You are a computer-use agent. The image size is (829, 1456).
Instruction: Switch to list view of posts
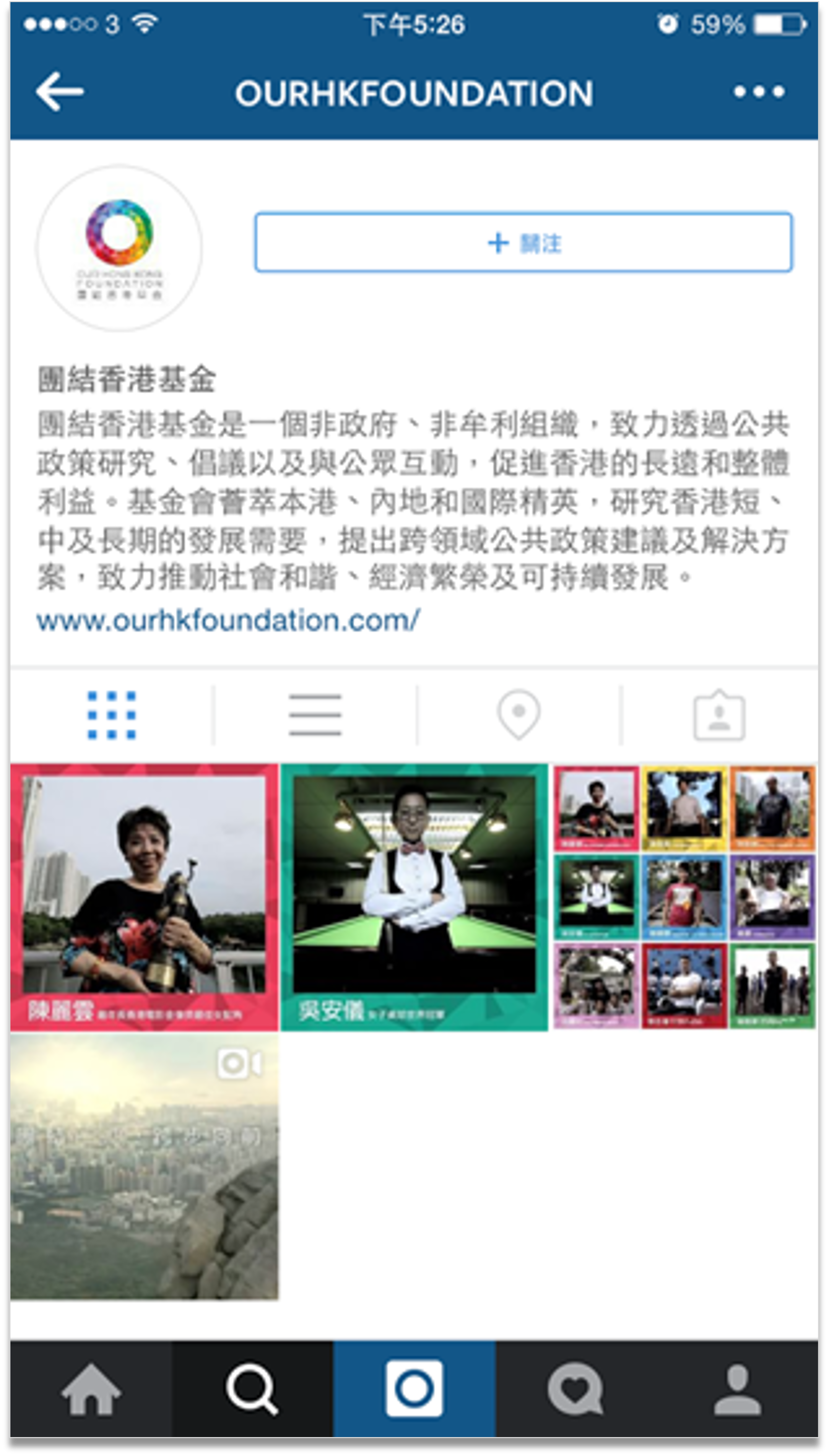click(315, 715)
